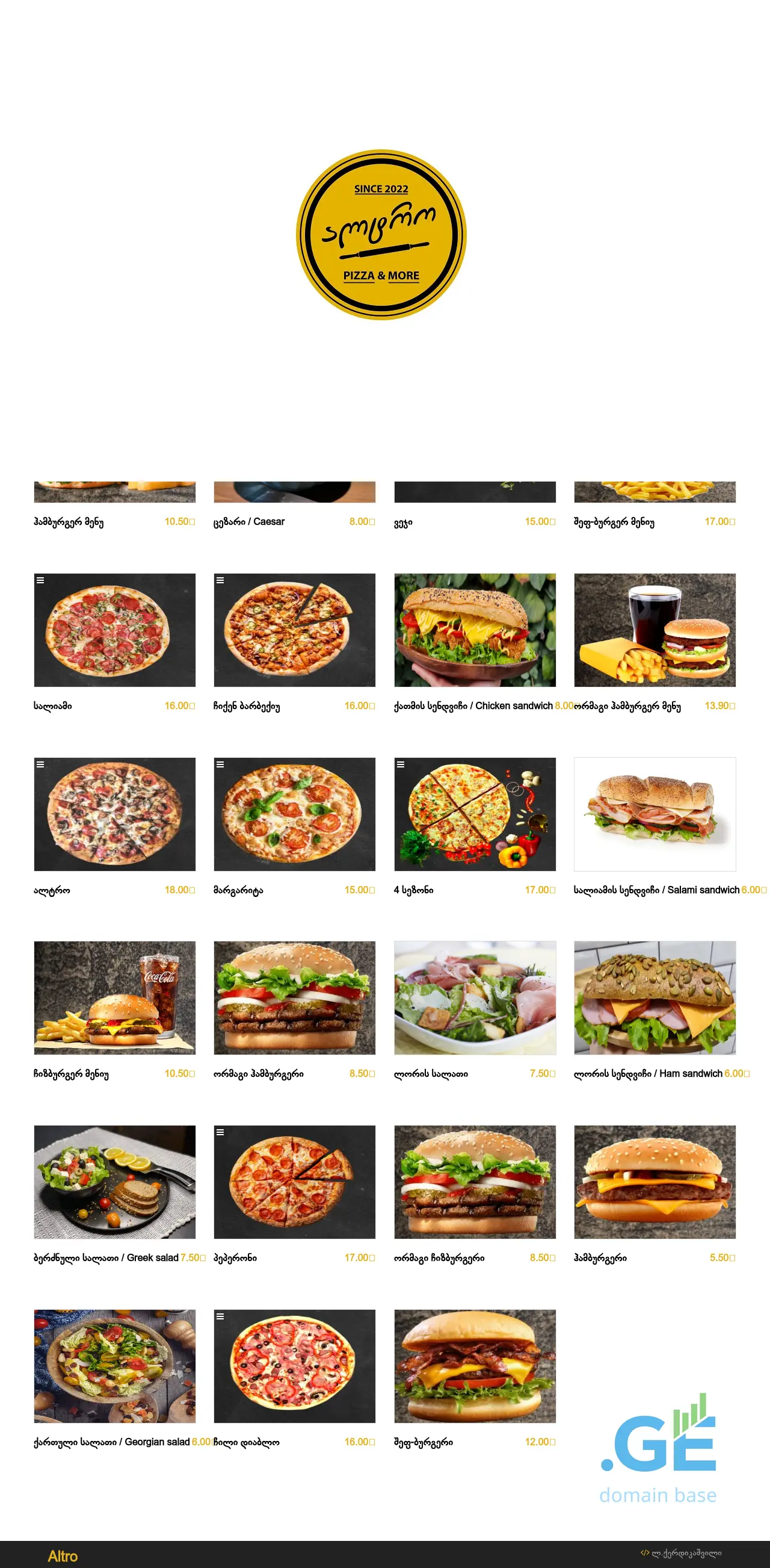Open the სალიამი pizza card

114,630
